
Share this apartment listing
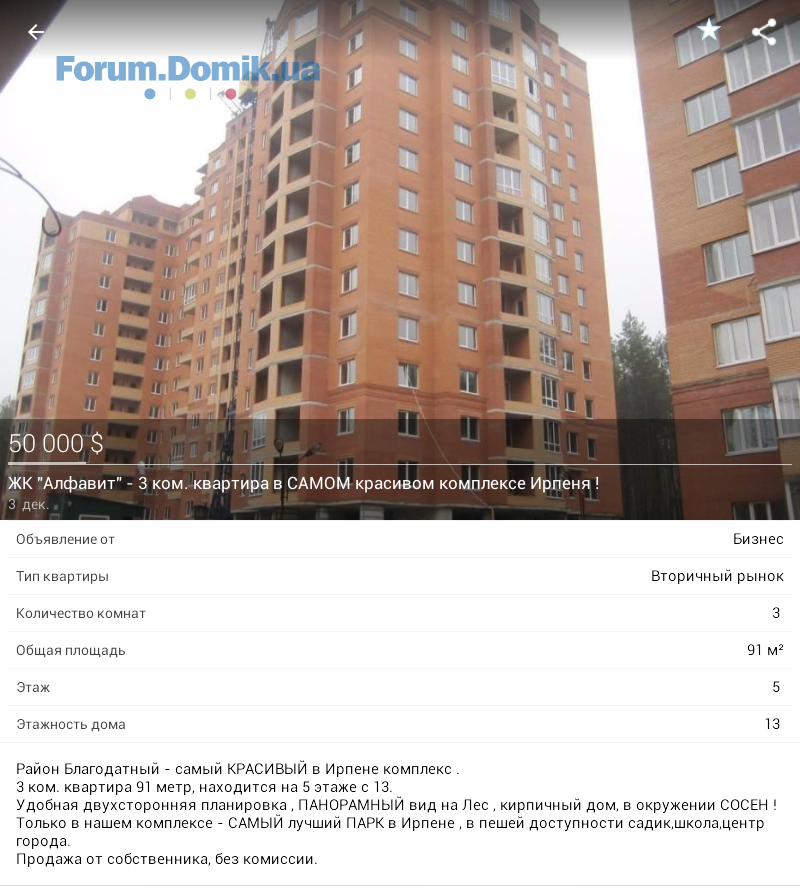[x=764, y=32]
